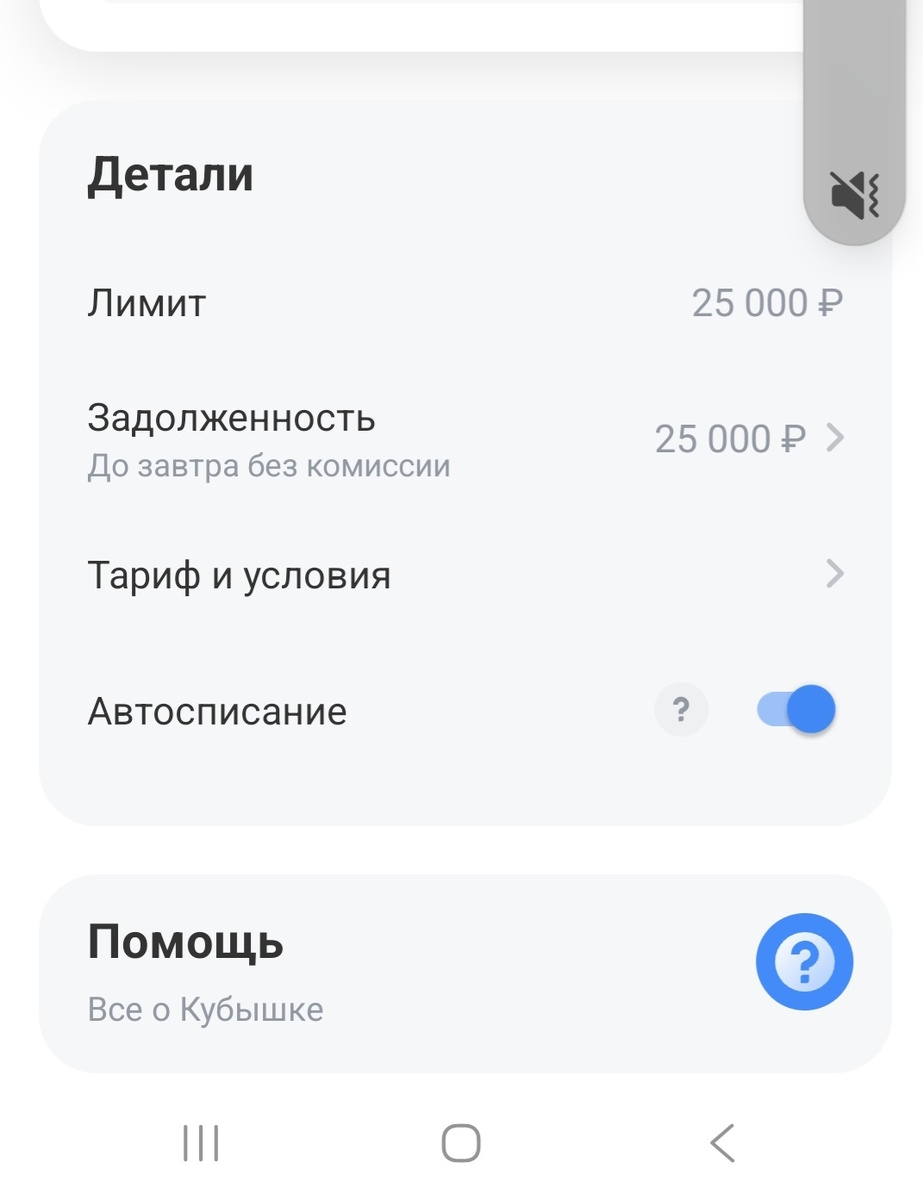Image resolution: width=923 pixels, height=1200 pixels.
Task: Tap the Recents button in the navigation bar
Action: (200, 1139)
